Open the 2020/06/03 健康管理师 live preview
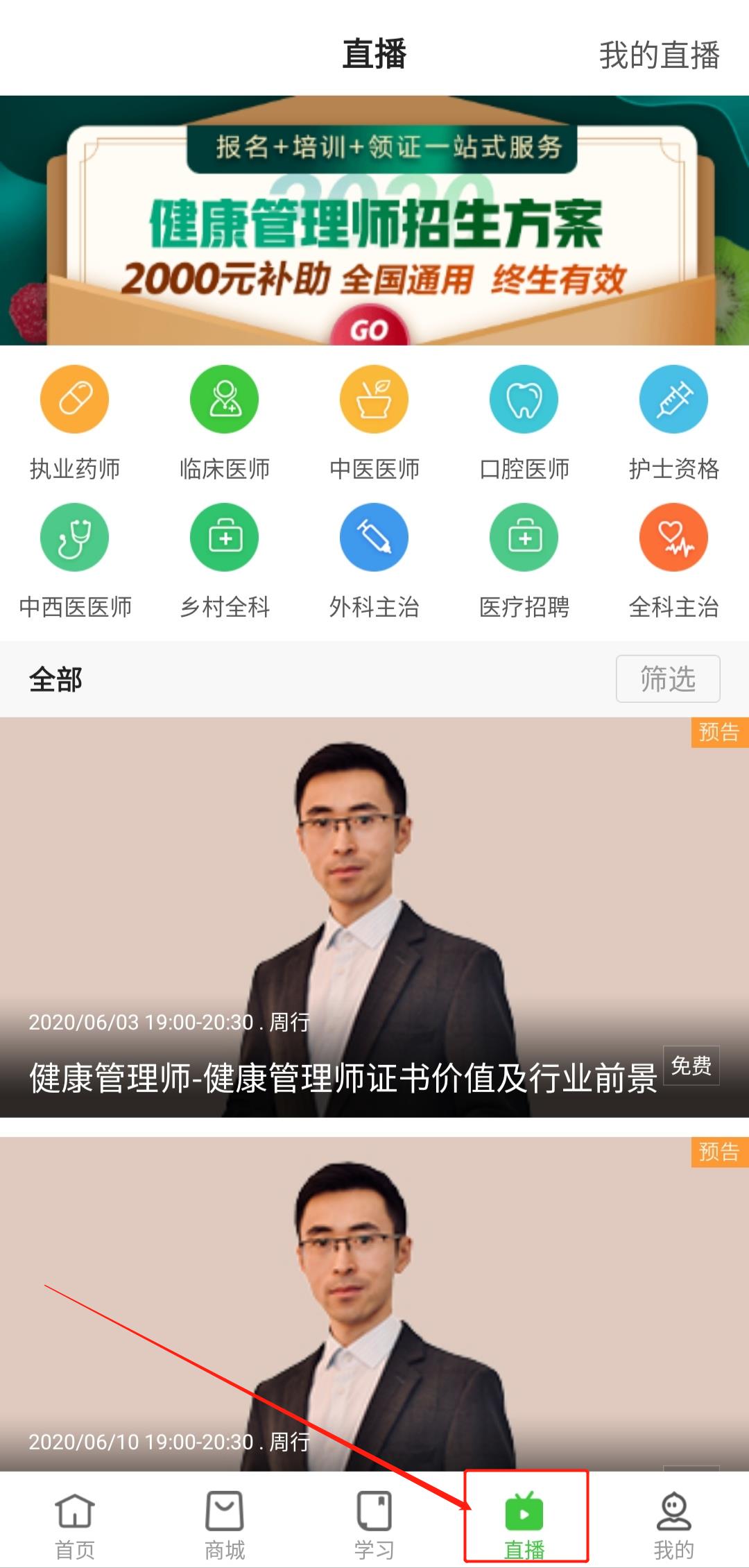 pyautogui.click(x=374, y=916)
